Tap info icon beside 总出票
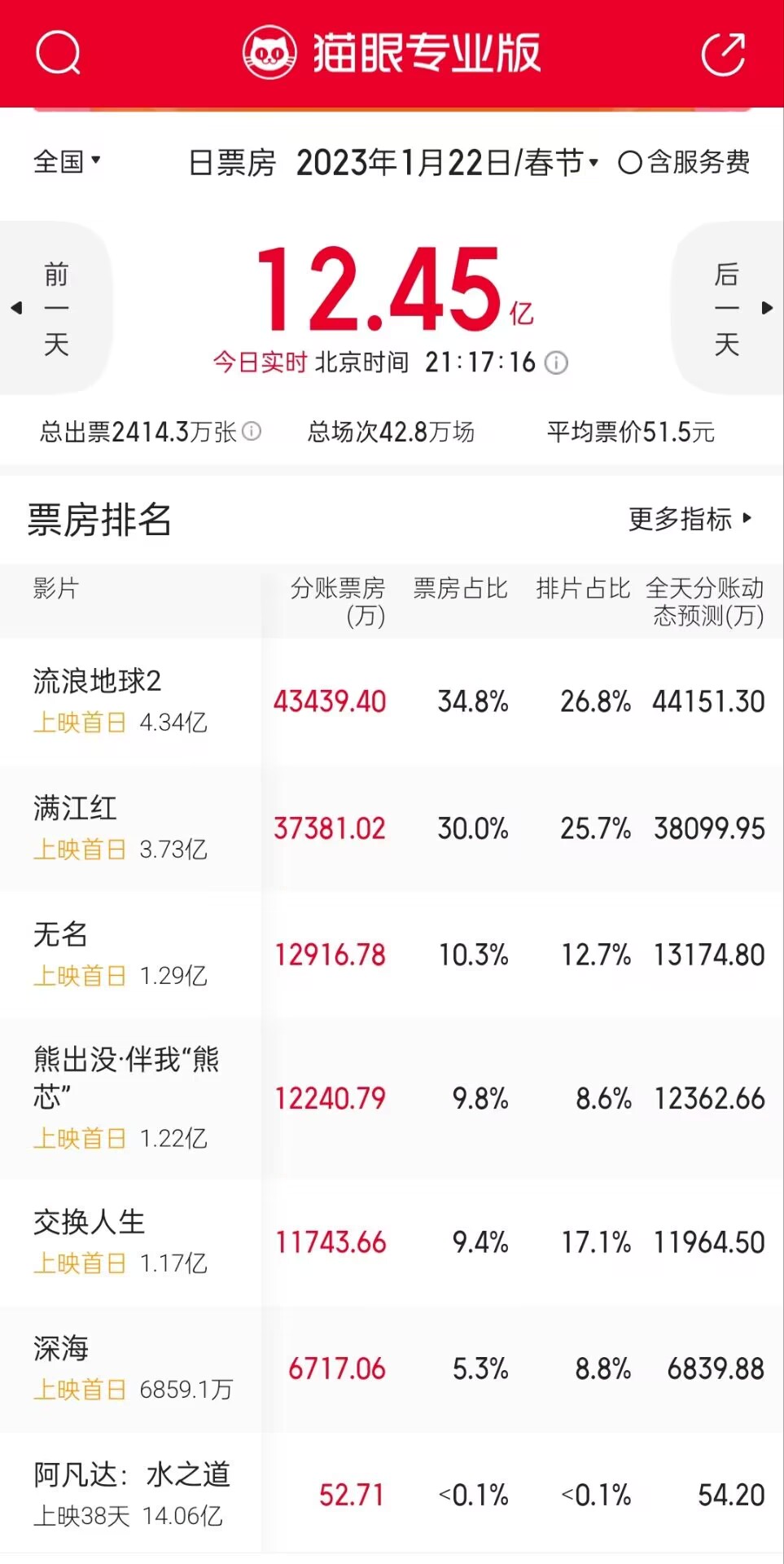The image size is (784, 1564). pos(252,431)
